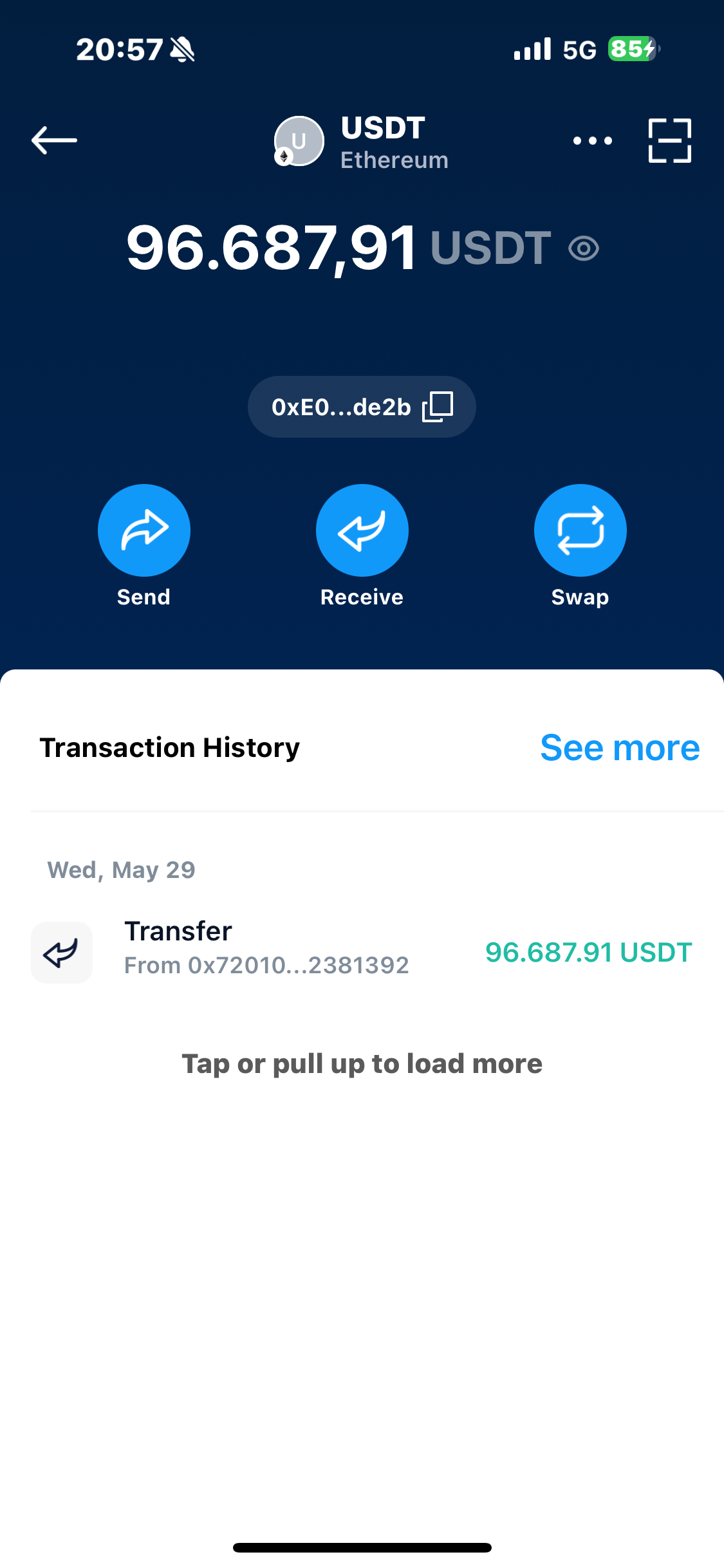The width and height of the screenshot is (724, 1568).
Task: Go back using the arrow icon
Action: 54,140
